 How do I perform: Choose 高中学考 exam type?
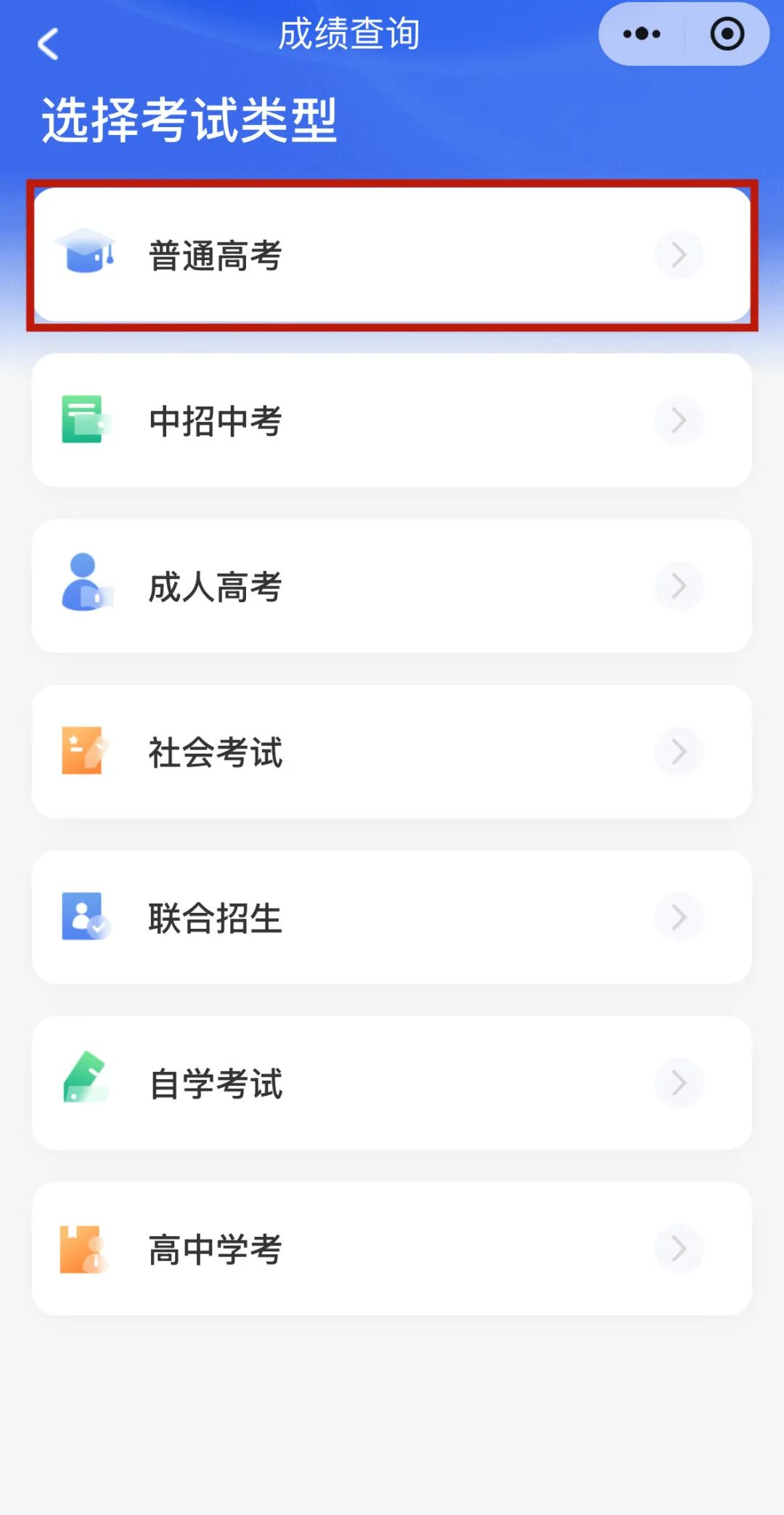(x=392, y=1248)
